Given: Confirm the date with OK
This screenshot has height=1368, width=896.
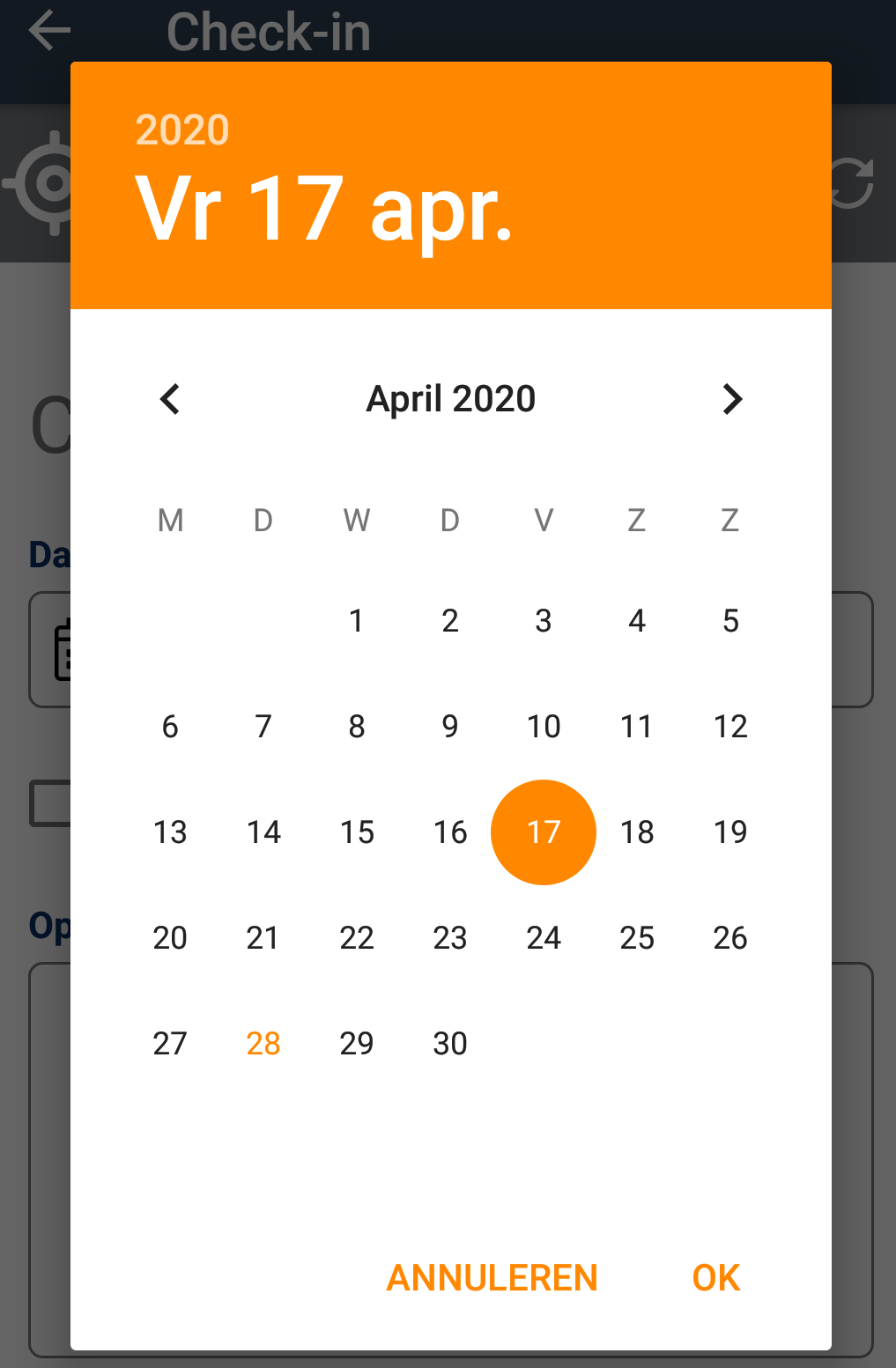Looking at the screenshot, I should [x=716, y=1278].
